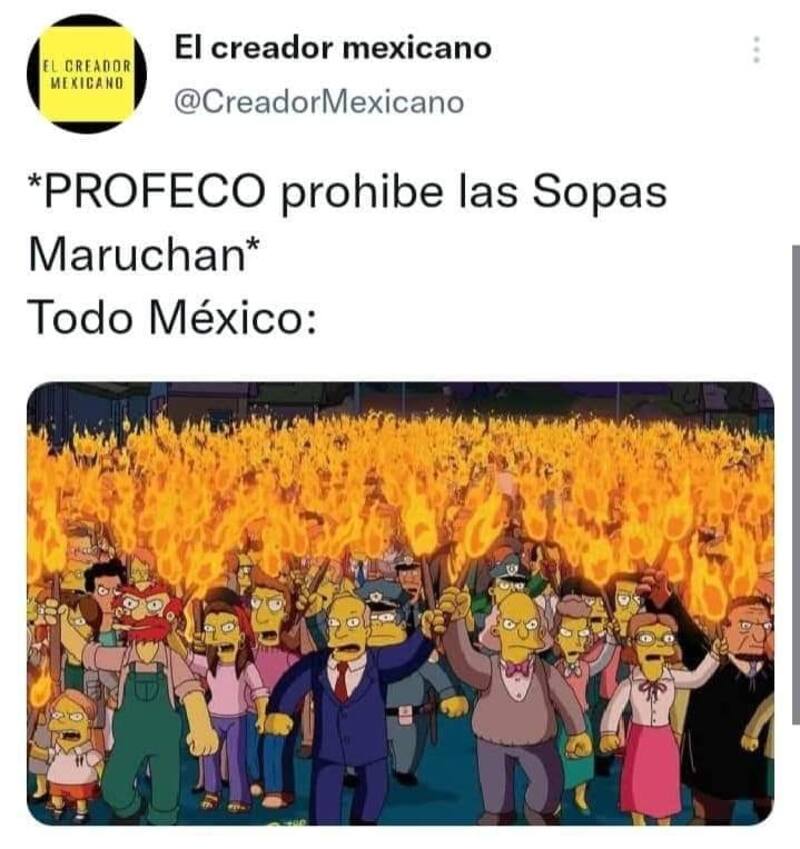Open the tweet's overflow menu
Screen dimensions: 800x849
tap(756, 50)
